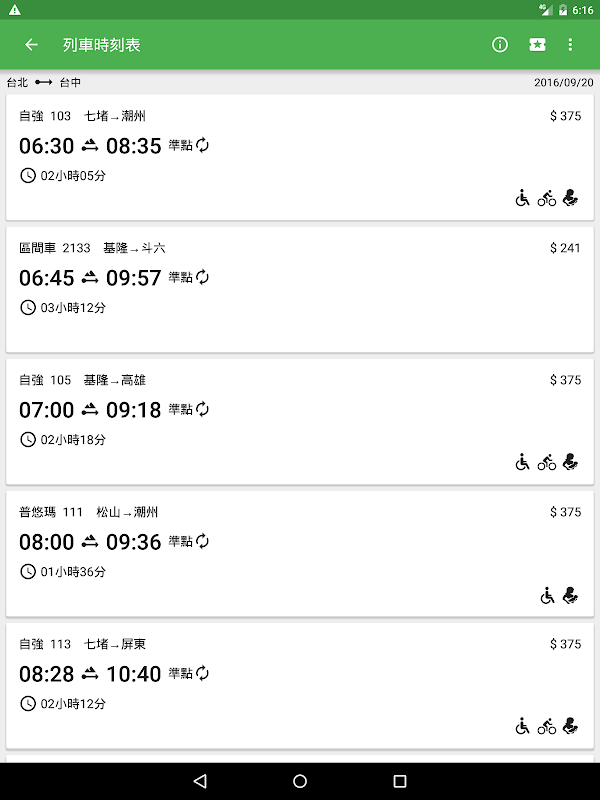The height and width of the screenshot is (800, 600).
Task: View details for train 105 at 07:00
Action: [300, 421]
